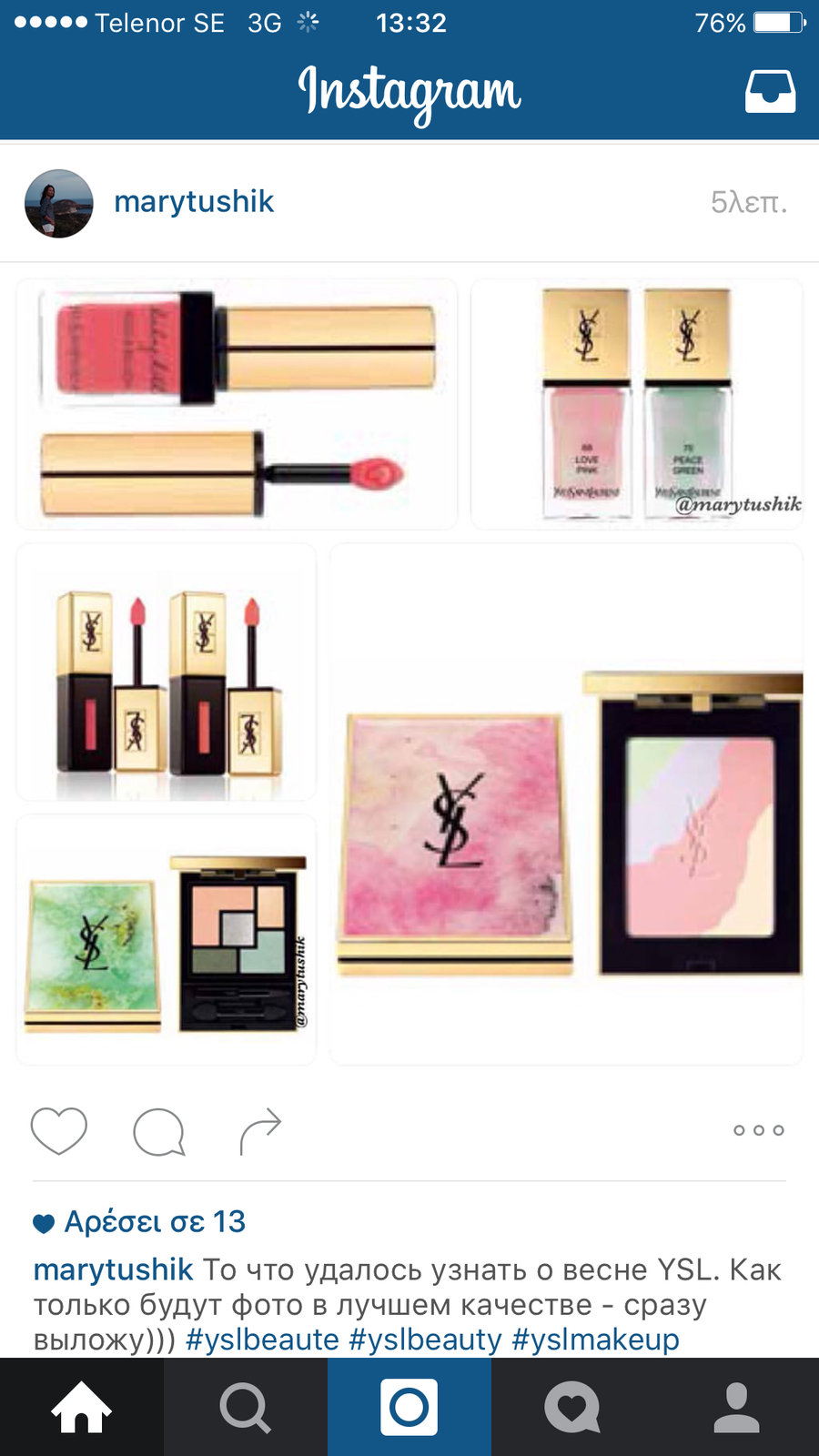
Task: Open the direct messages inbox
Action: coord(770,91)
